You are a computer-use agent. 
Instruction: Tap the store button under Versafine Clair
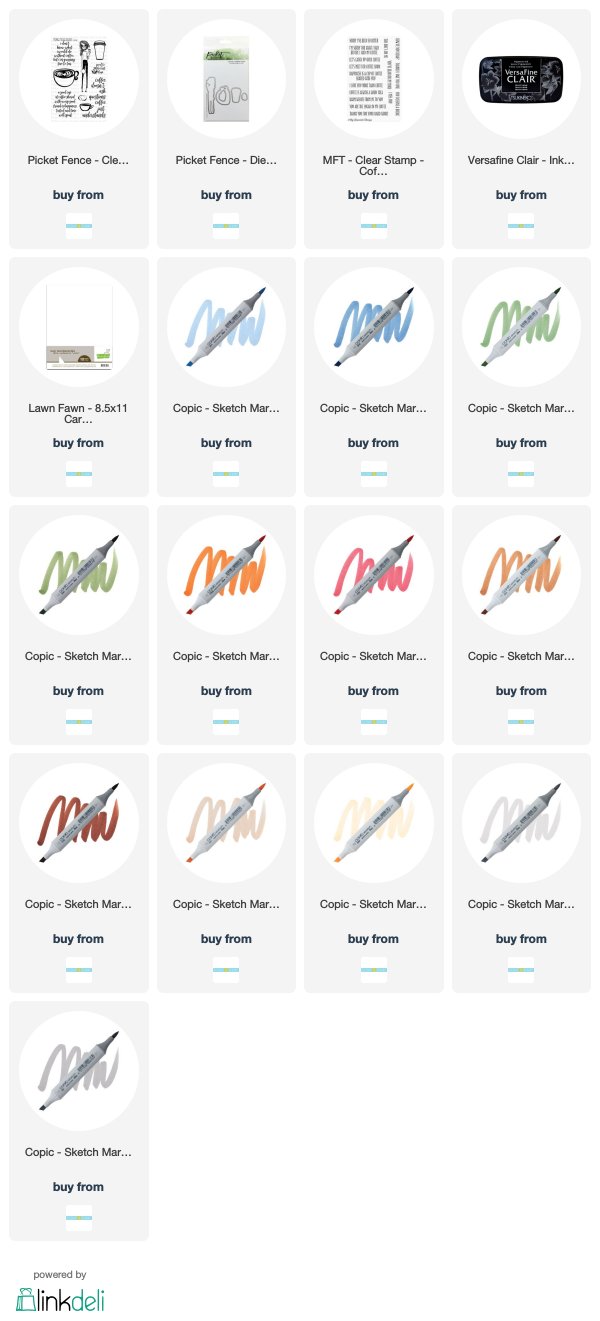coord(521,223)
